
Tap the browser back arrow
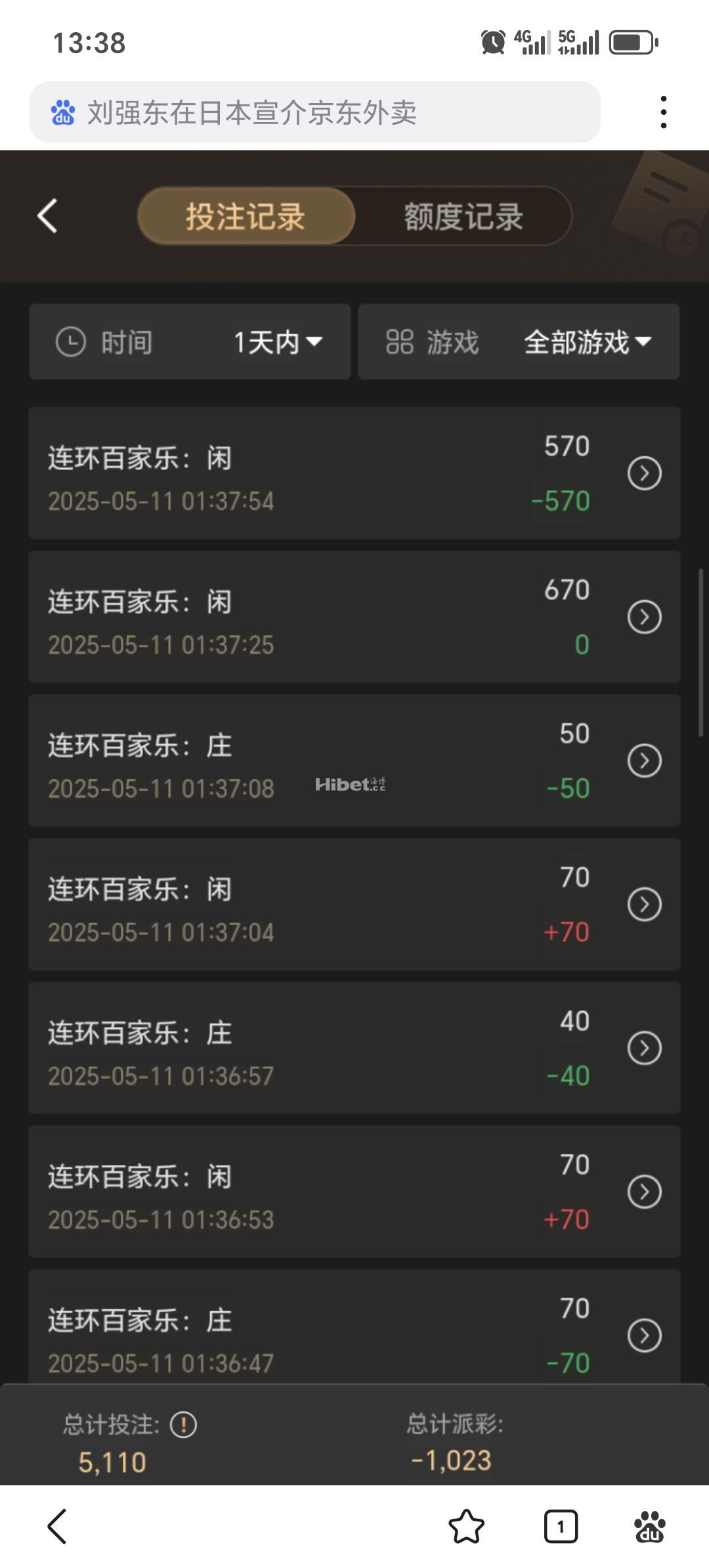point(58,1526)
